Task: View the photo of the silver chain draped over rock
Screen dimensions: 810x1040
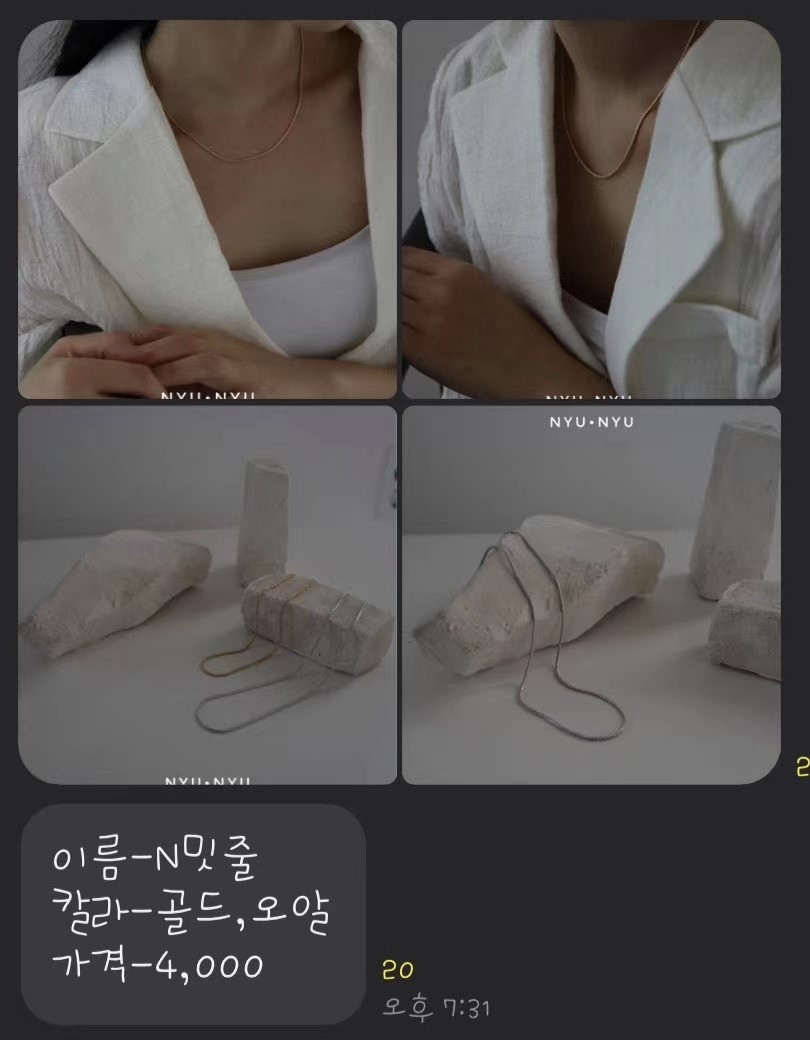Action: [590, 595]
